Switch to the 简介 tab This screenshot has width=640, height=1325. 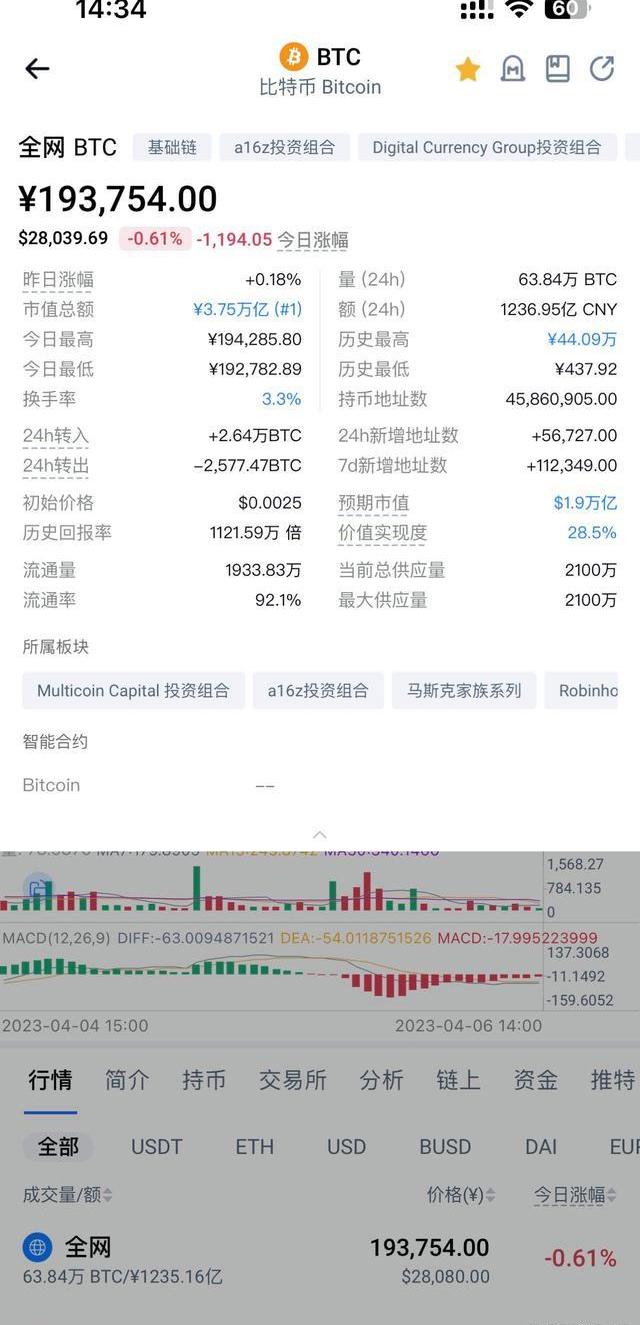(127, 1080)
